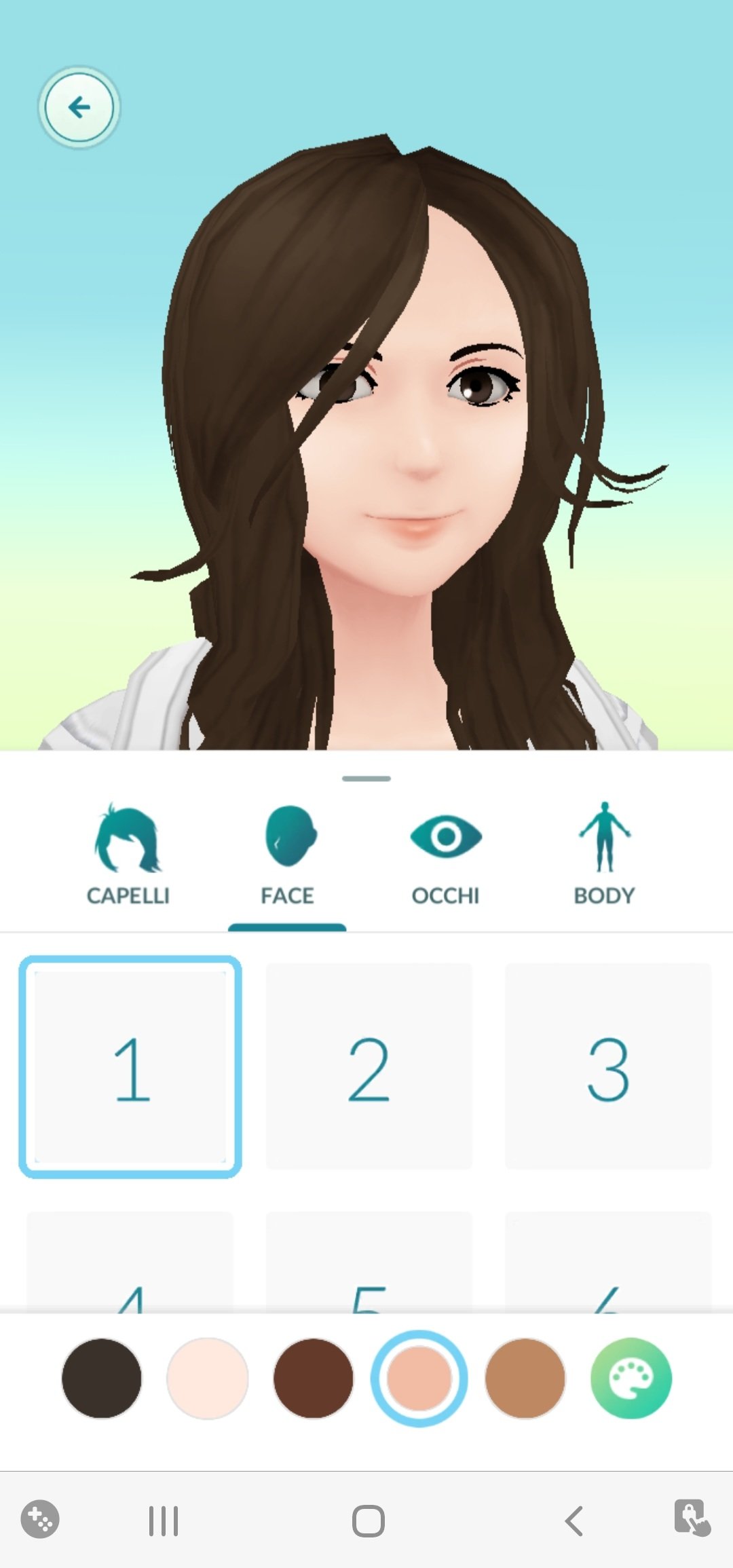Tap the system home button
Image resolution: width=733 pixels, height=1568 pixels.
point(368,1520)
